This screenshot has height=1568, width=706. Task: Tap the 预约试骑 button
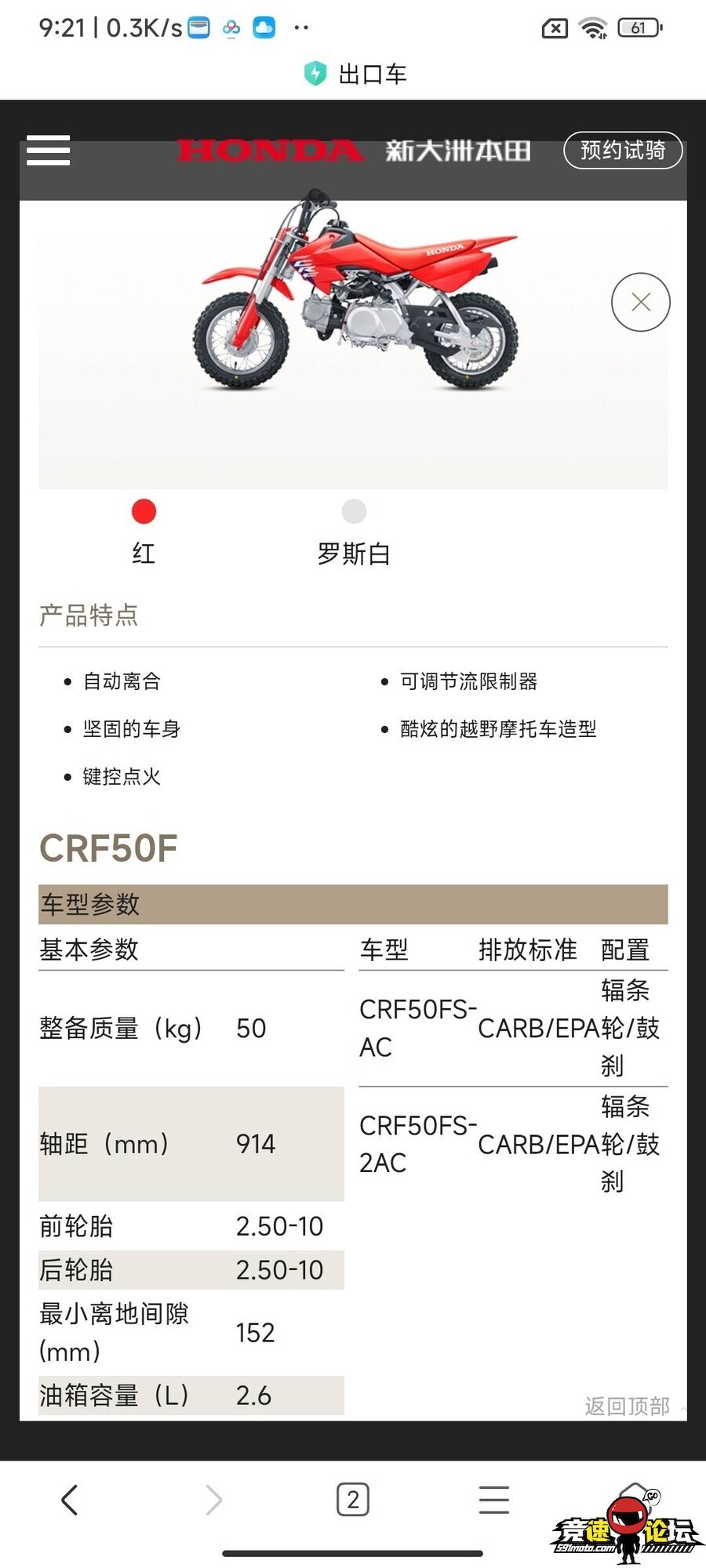tap(623, 150)
